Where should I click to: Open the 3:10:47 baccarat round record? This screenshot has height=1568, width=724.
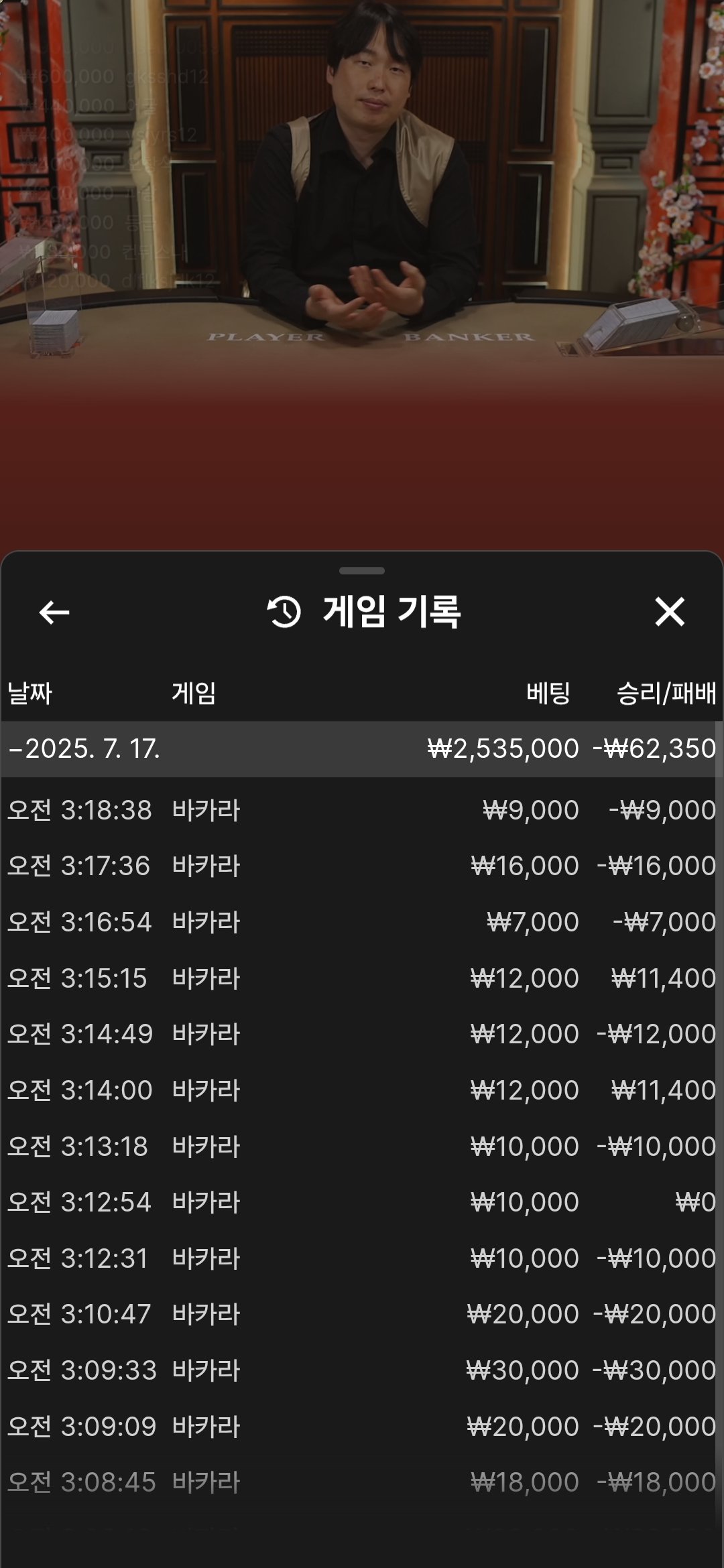pyautogui.click(x=362, y=1314)
